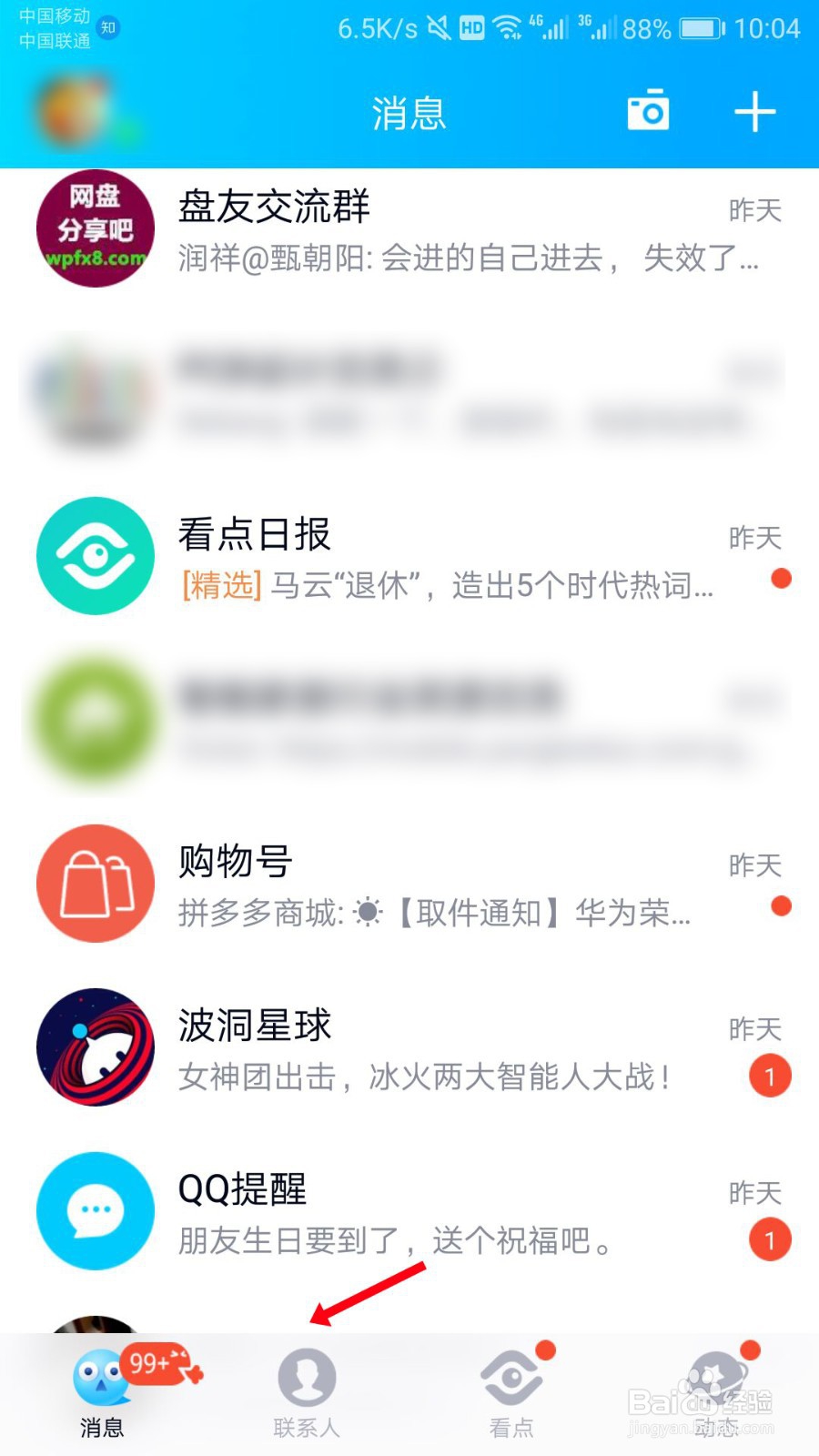Open the 盘友交流群 conversation
Screen dimensions: 819x1456
[409, 229]
